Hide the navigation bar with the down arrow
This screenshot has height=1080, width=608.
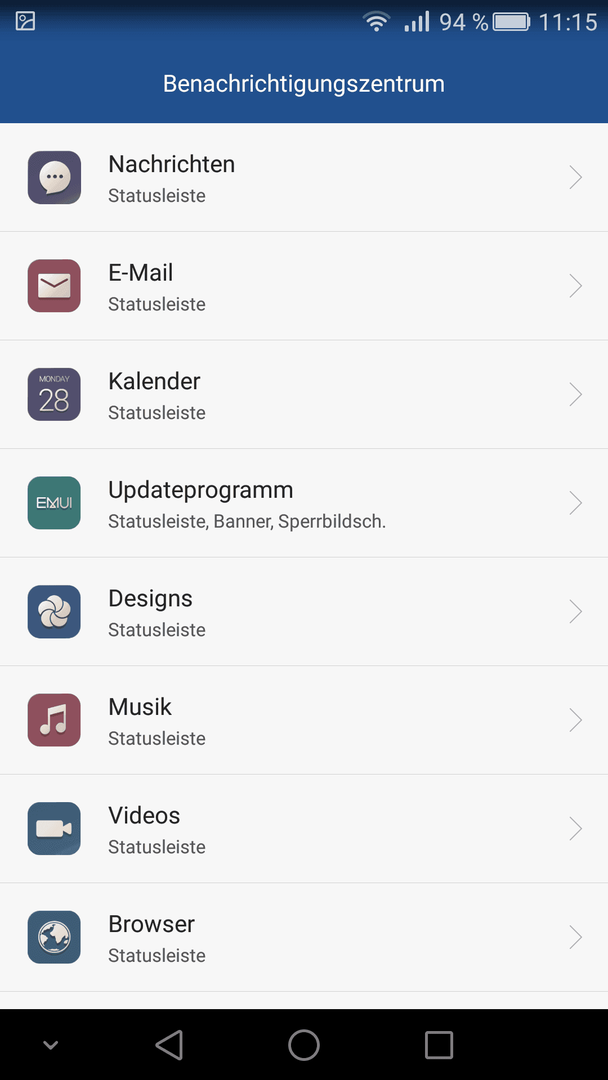(x=50, y=1045)
